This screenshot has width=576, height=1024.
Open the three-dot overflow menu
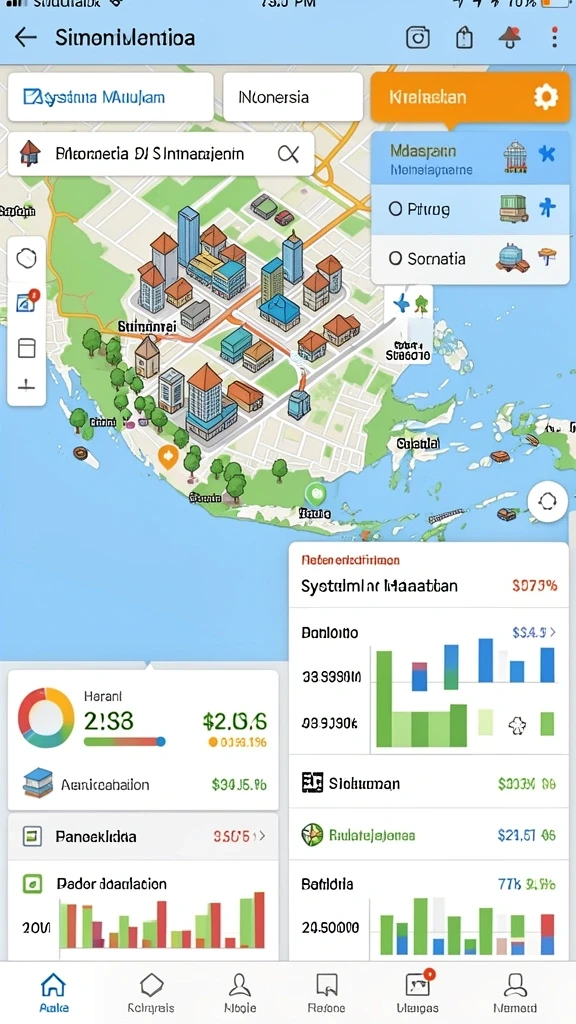(554, 37)
